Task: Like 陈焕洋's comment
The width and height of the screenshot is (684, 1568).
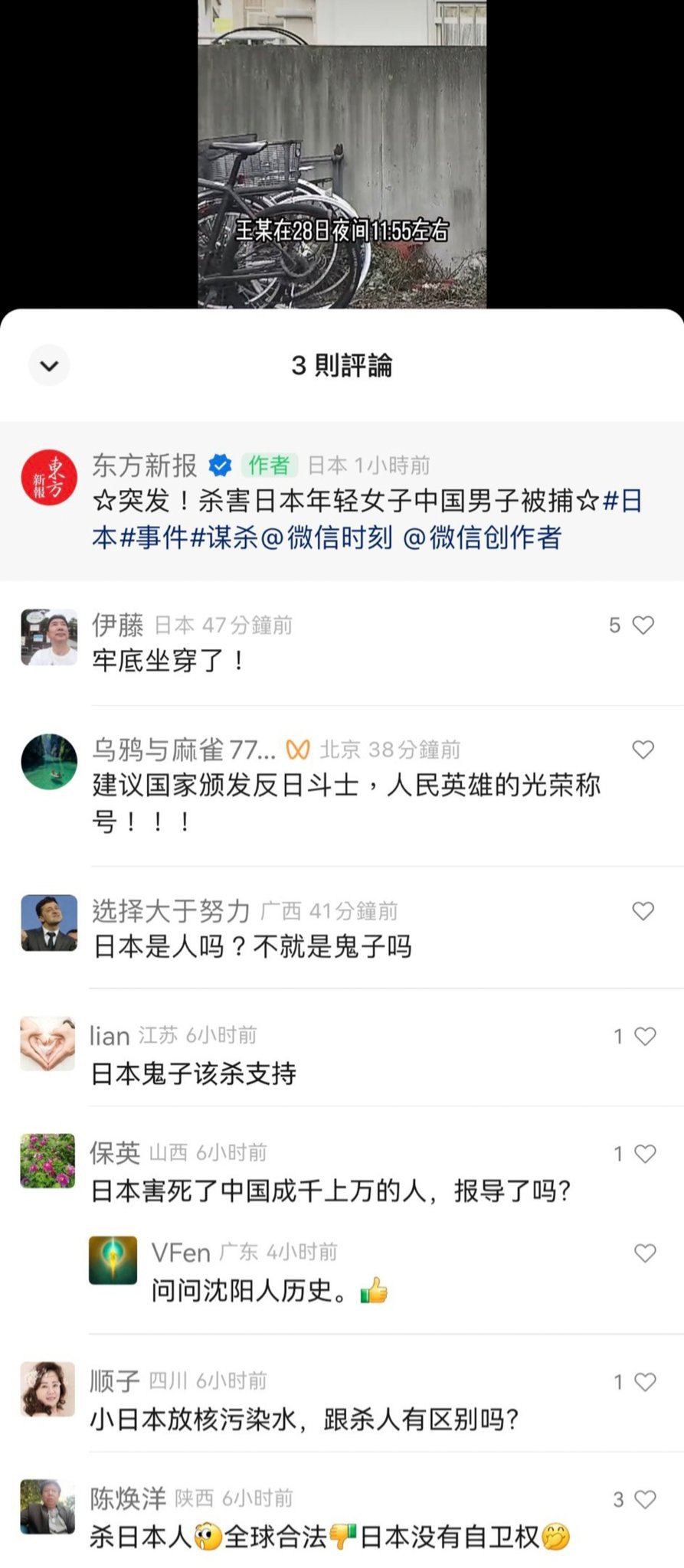Action: [645, 1499]
